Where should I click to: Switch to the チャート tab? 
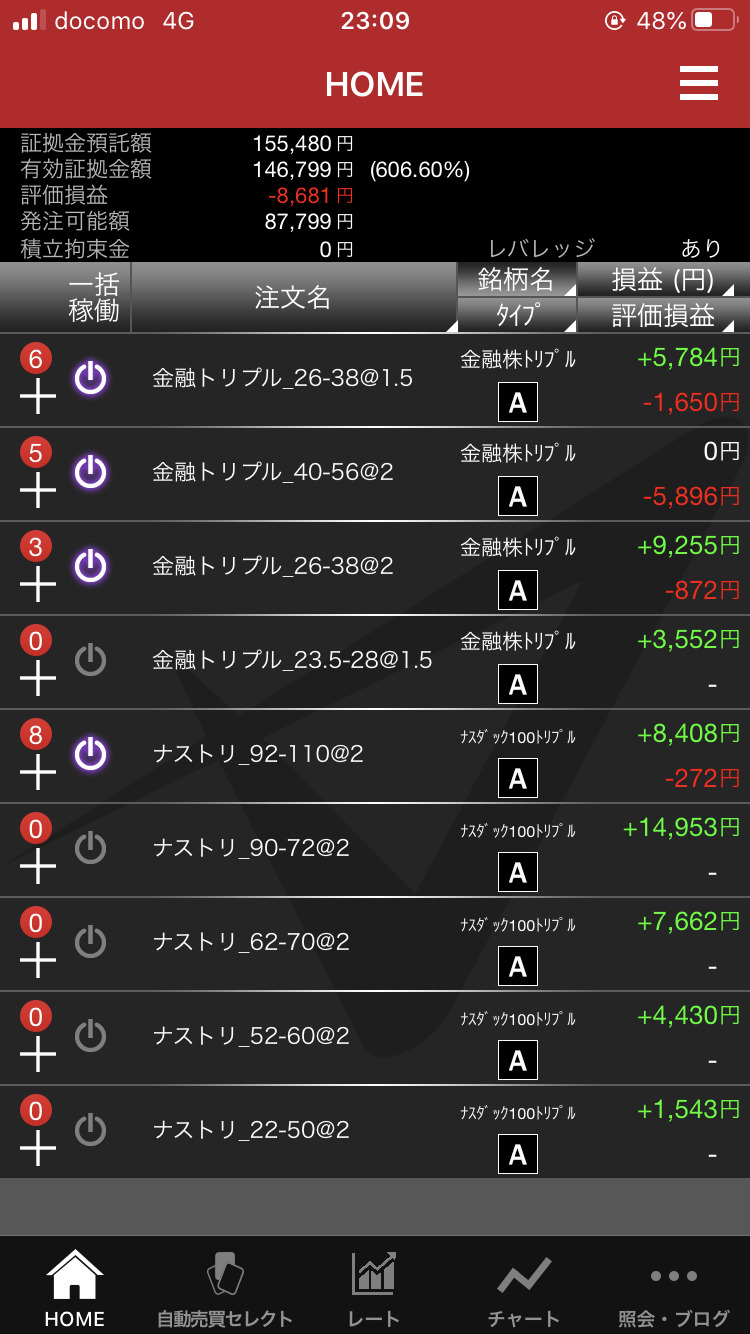(x=524, y=1288)
